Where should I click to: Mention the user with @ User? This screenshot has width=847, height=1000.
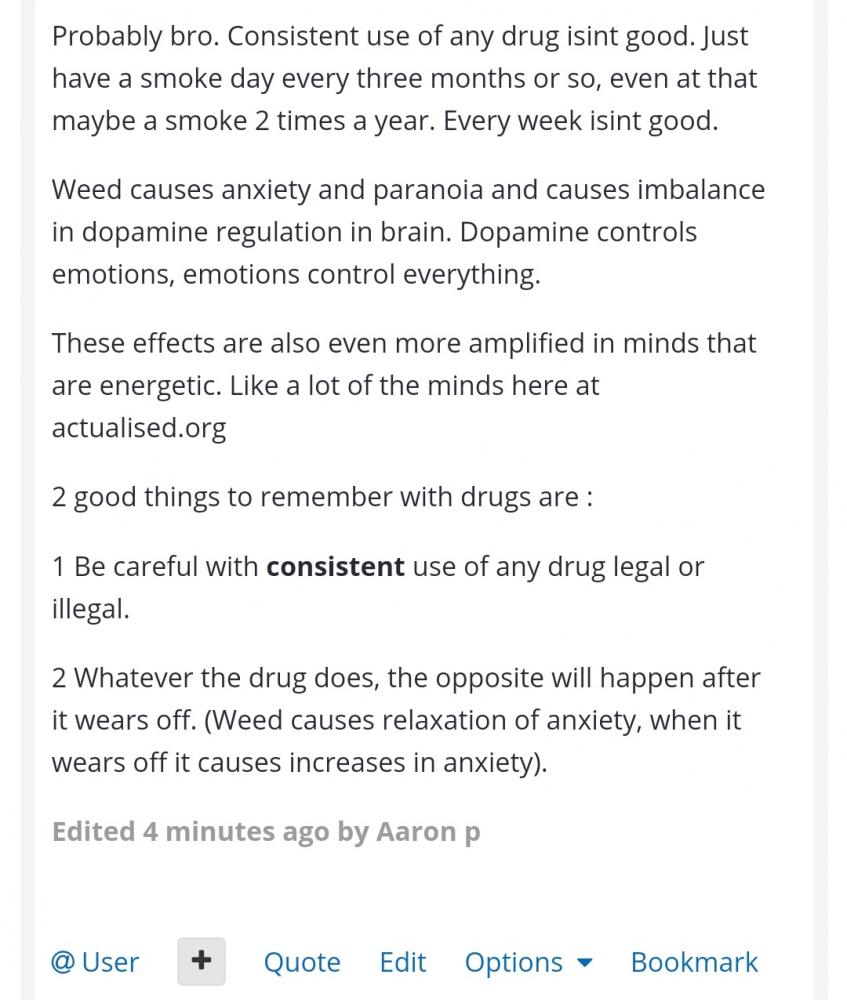[95, 962]
